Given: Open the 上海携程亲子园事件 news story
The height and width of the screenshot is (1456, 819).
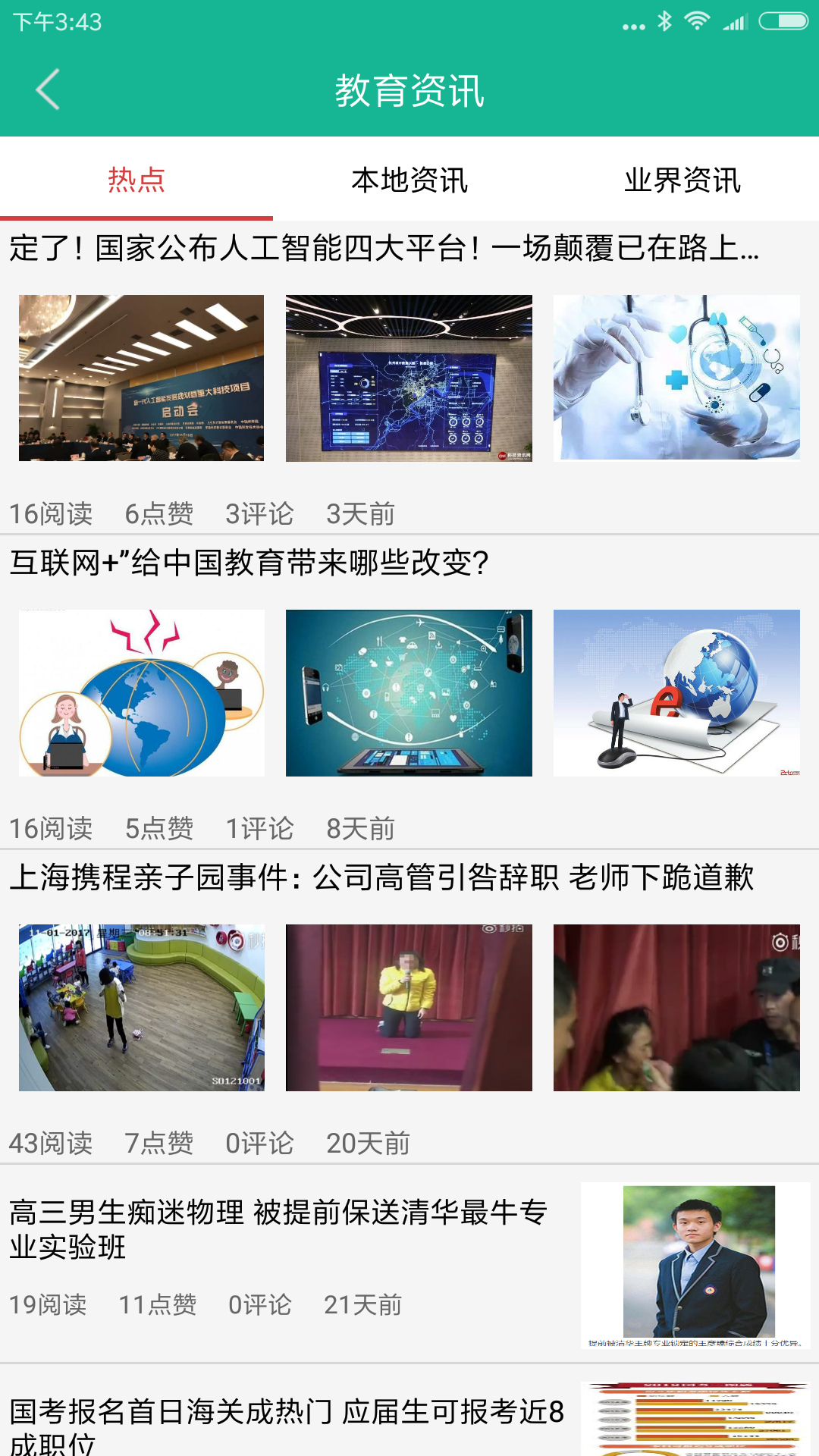Looking at the screenshot, I should pos(381,877).
